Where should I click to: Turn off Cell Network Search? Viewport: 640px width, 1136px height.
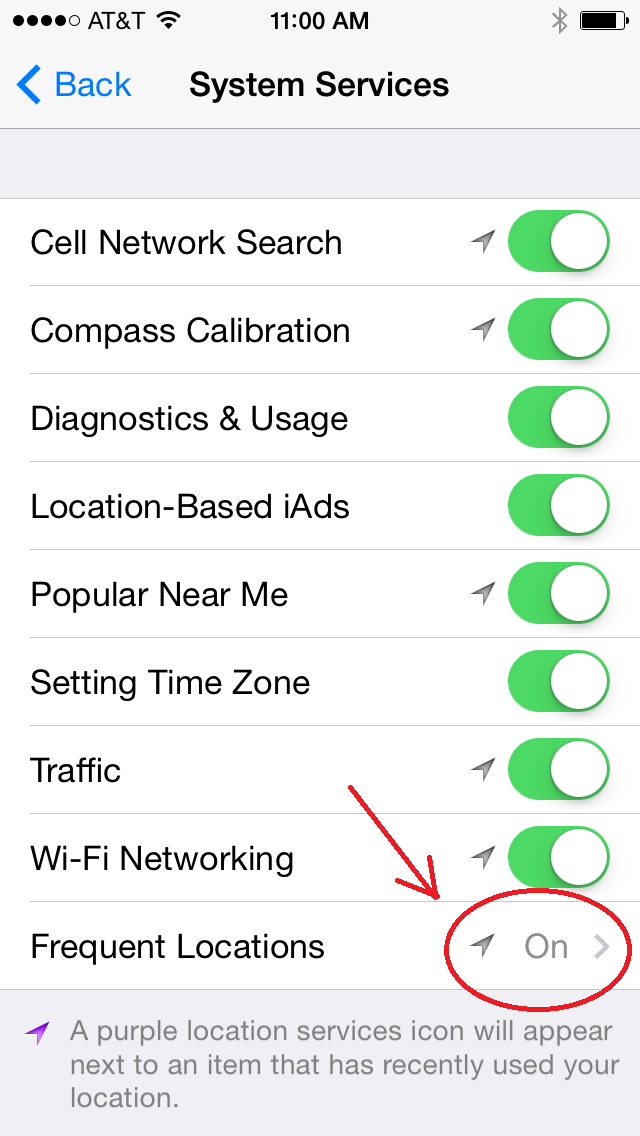coord(558,242)
